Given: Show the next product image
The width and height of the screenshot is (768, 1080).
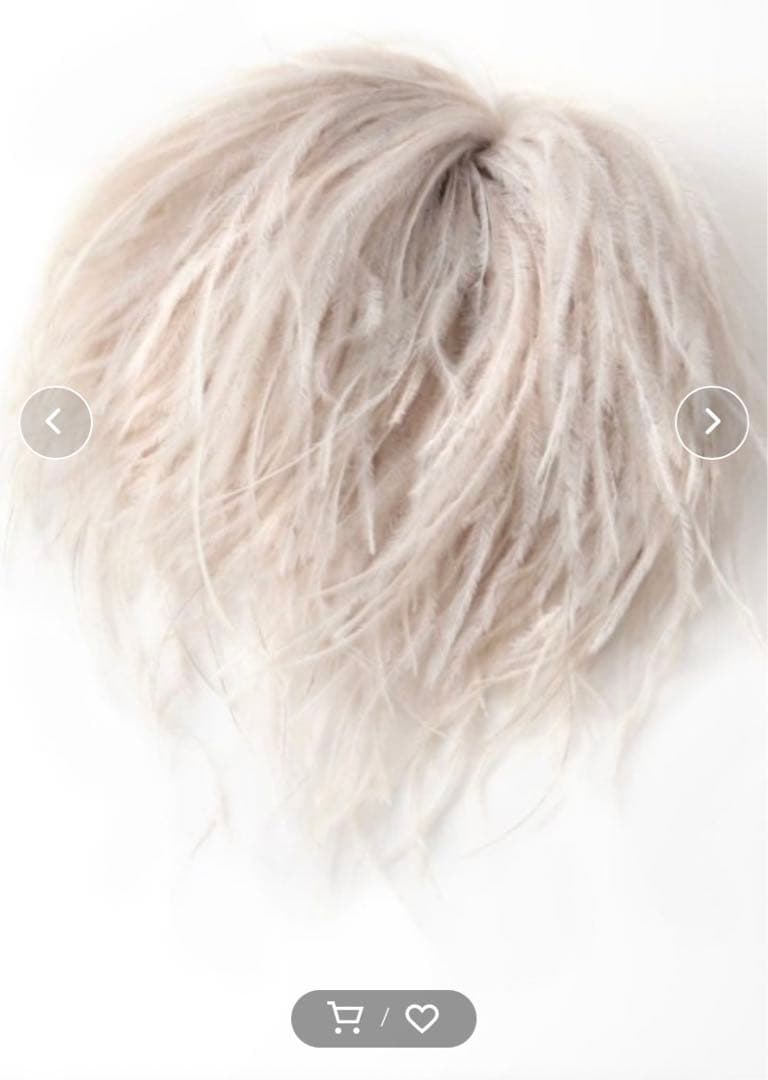Looking at the screenshot, I should tap(711, 422).
